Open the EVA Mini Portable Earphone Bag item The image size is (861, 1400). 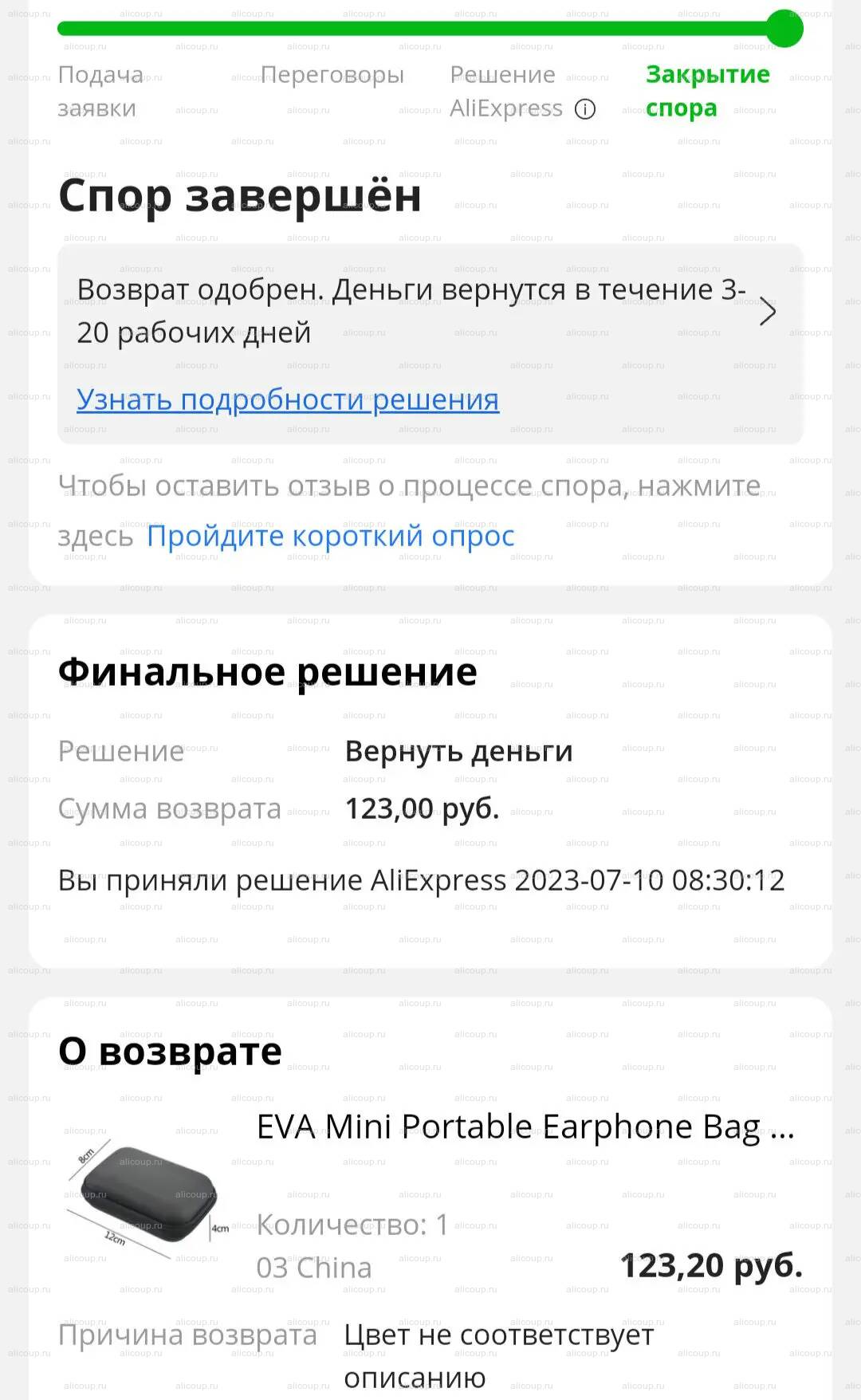pos(525,1127)
